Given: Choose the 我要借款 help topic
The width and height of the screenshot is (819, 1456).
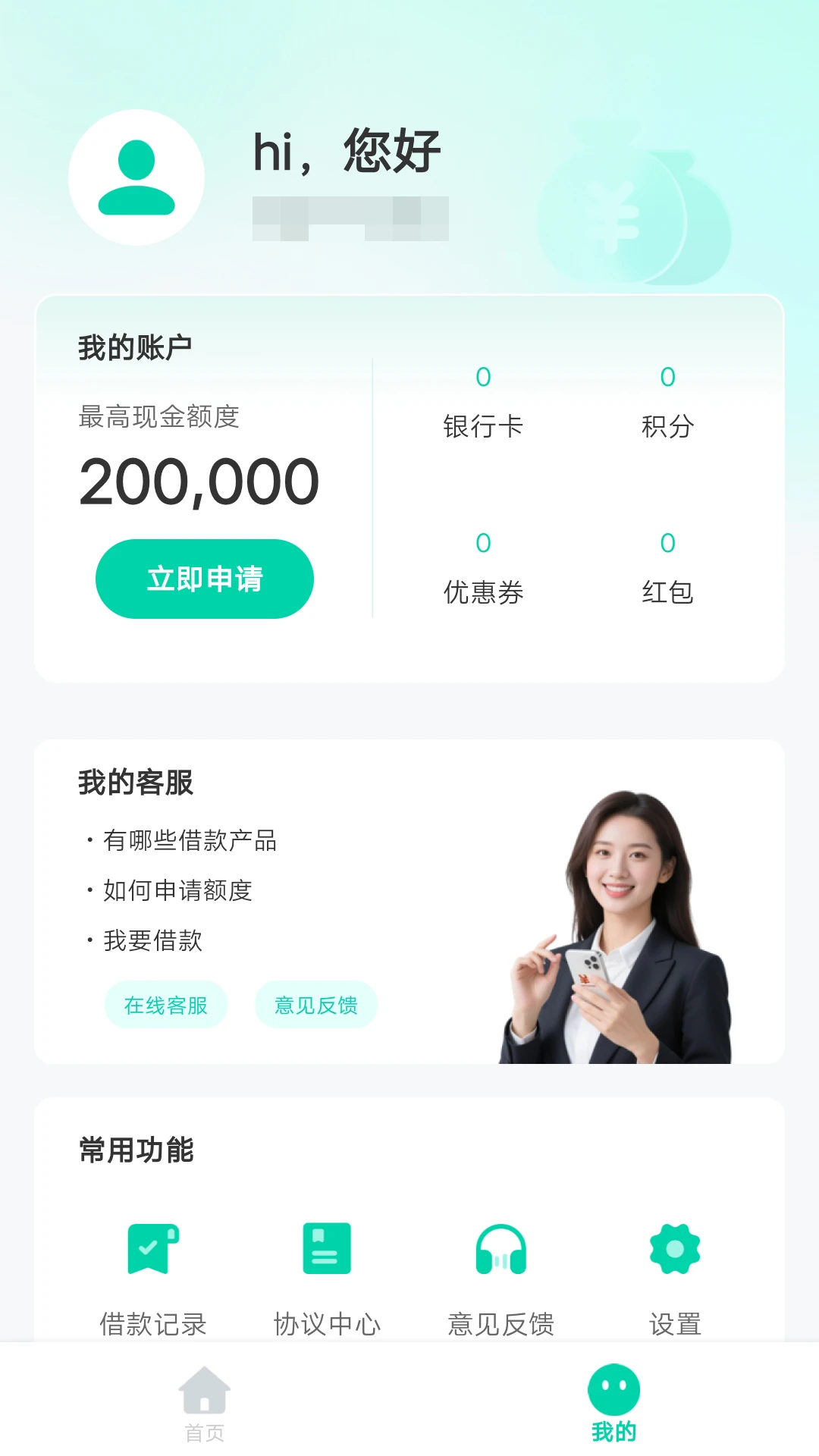Looking at the screenshot, I should 152,940.
